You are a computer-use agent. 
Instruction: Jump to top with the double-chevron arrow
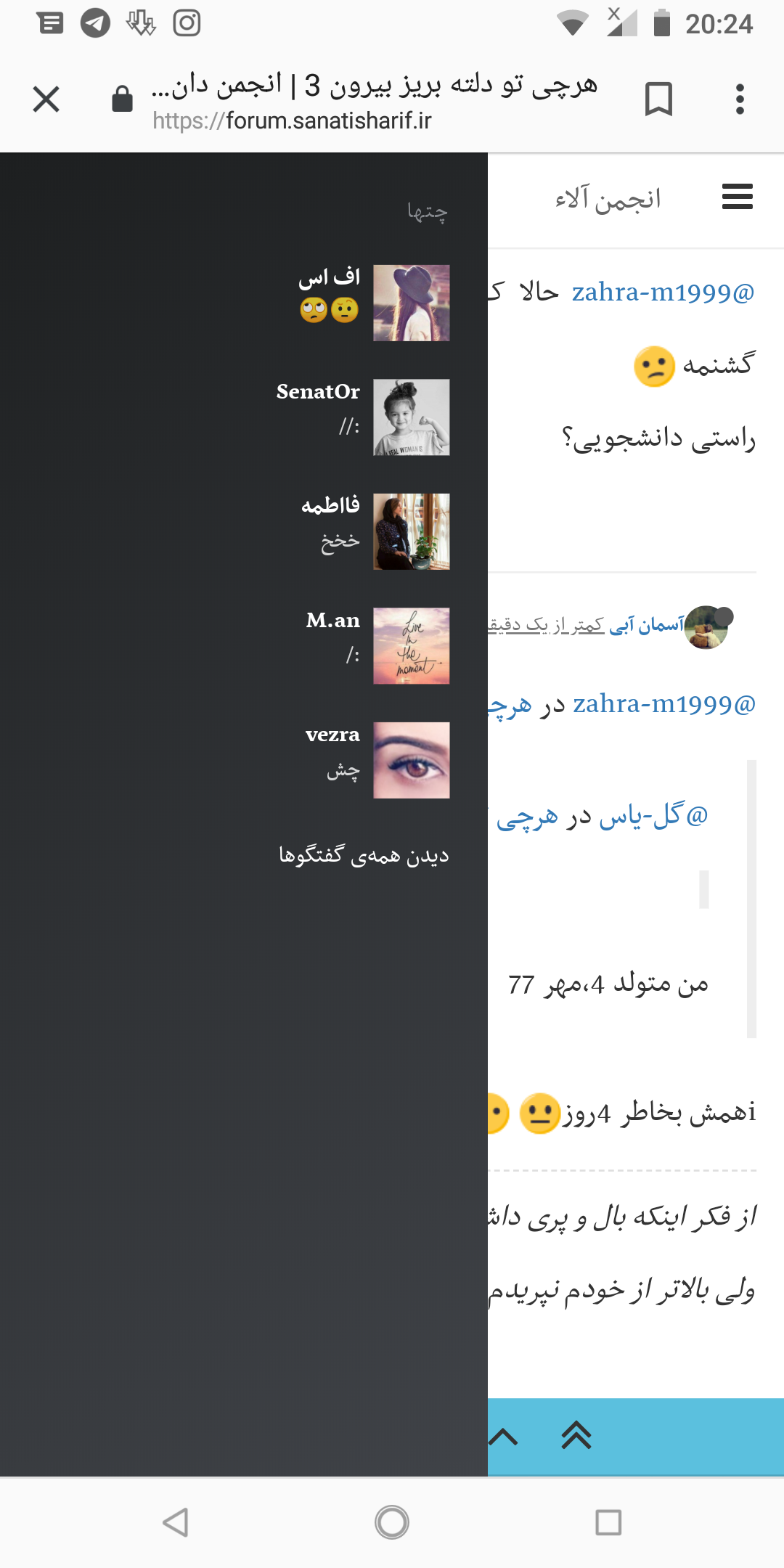click(576, 1435)
